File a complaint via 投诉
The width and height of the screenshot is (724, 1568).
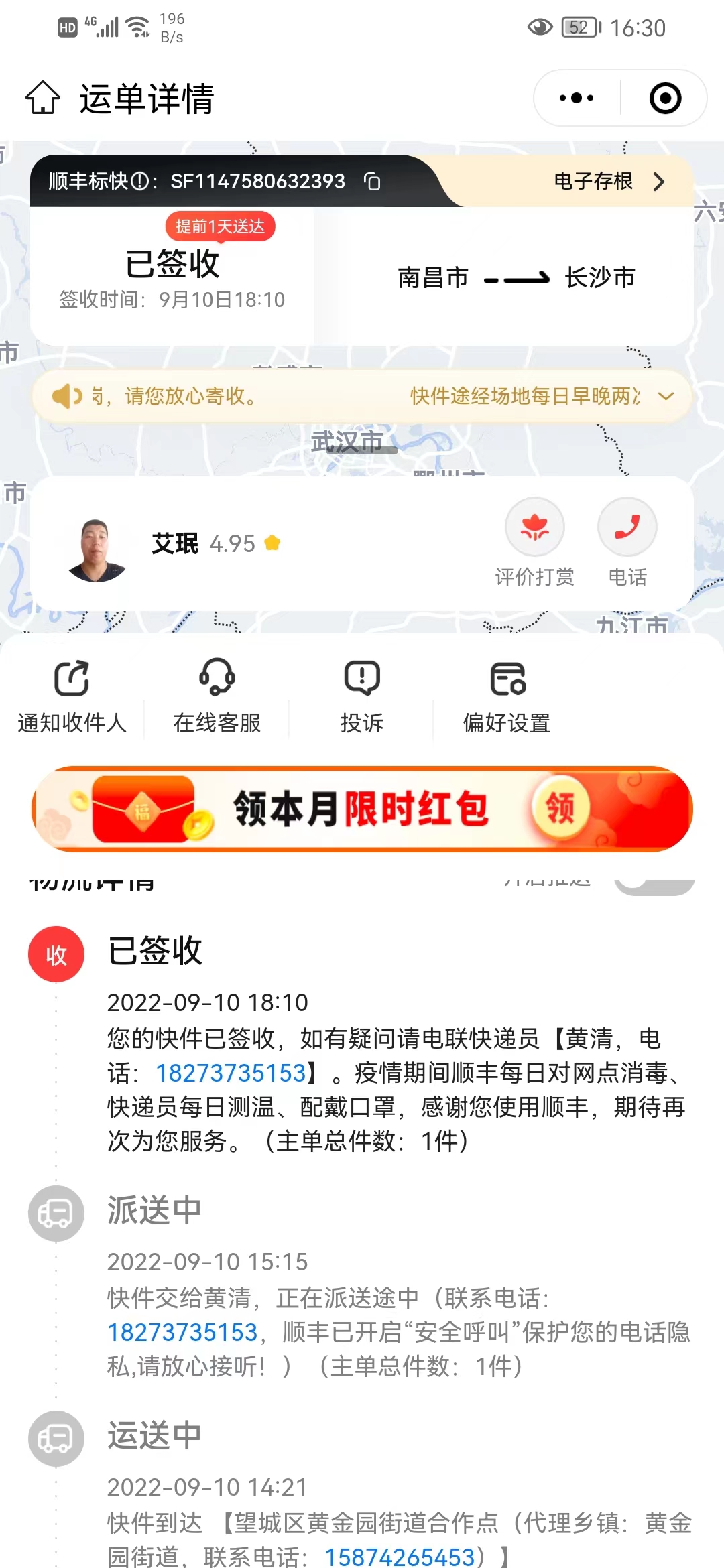click(362, 697)
